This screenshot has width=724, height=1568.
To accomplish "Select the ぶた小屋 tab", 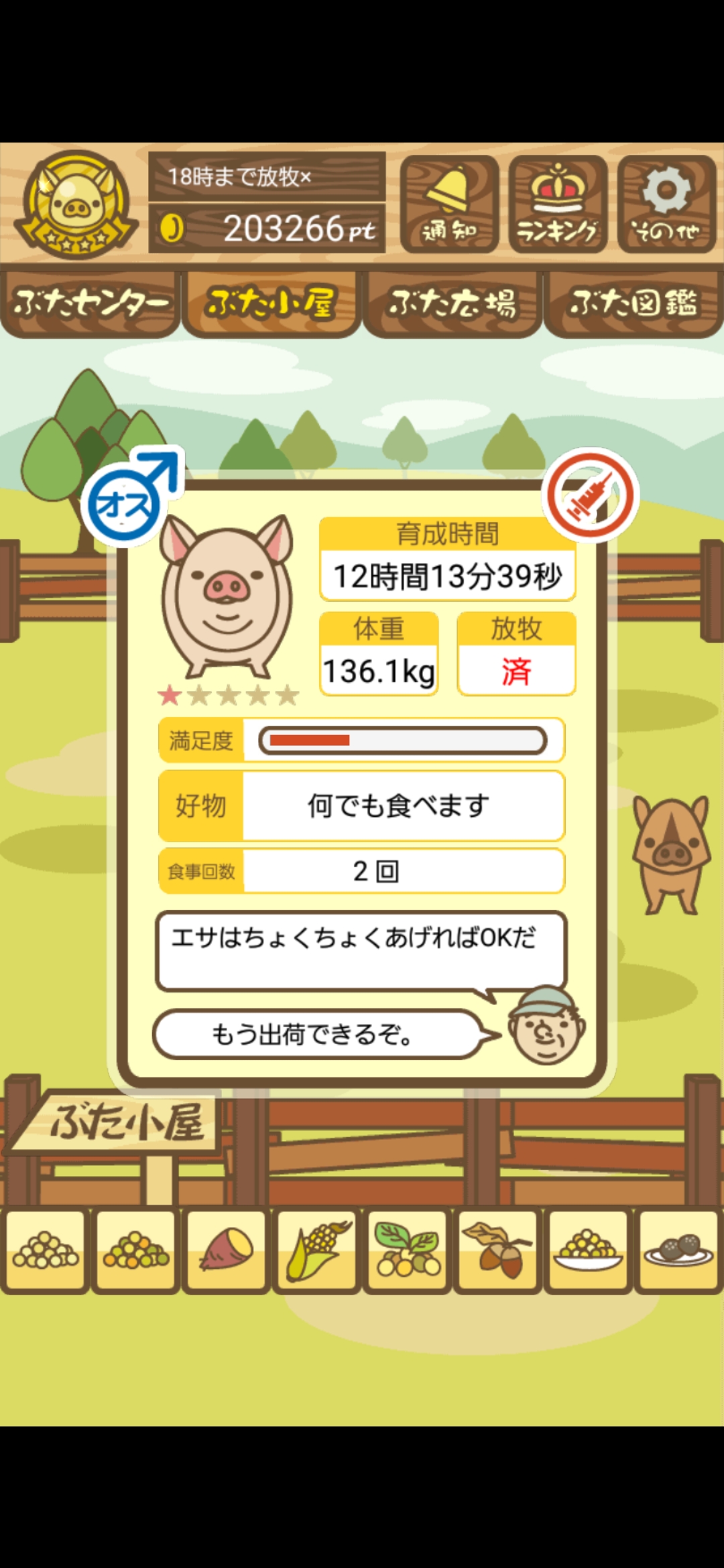I will click(x=271, y=304).
